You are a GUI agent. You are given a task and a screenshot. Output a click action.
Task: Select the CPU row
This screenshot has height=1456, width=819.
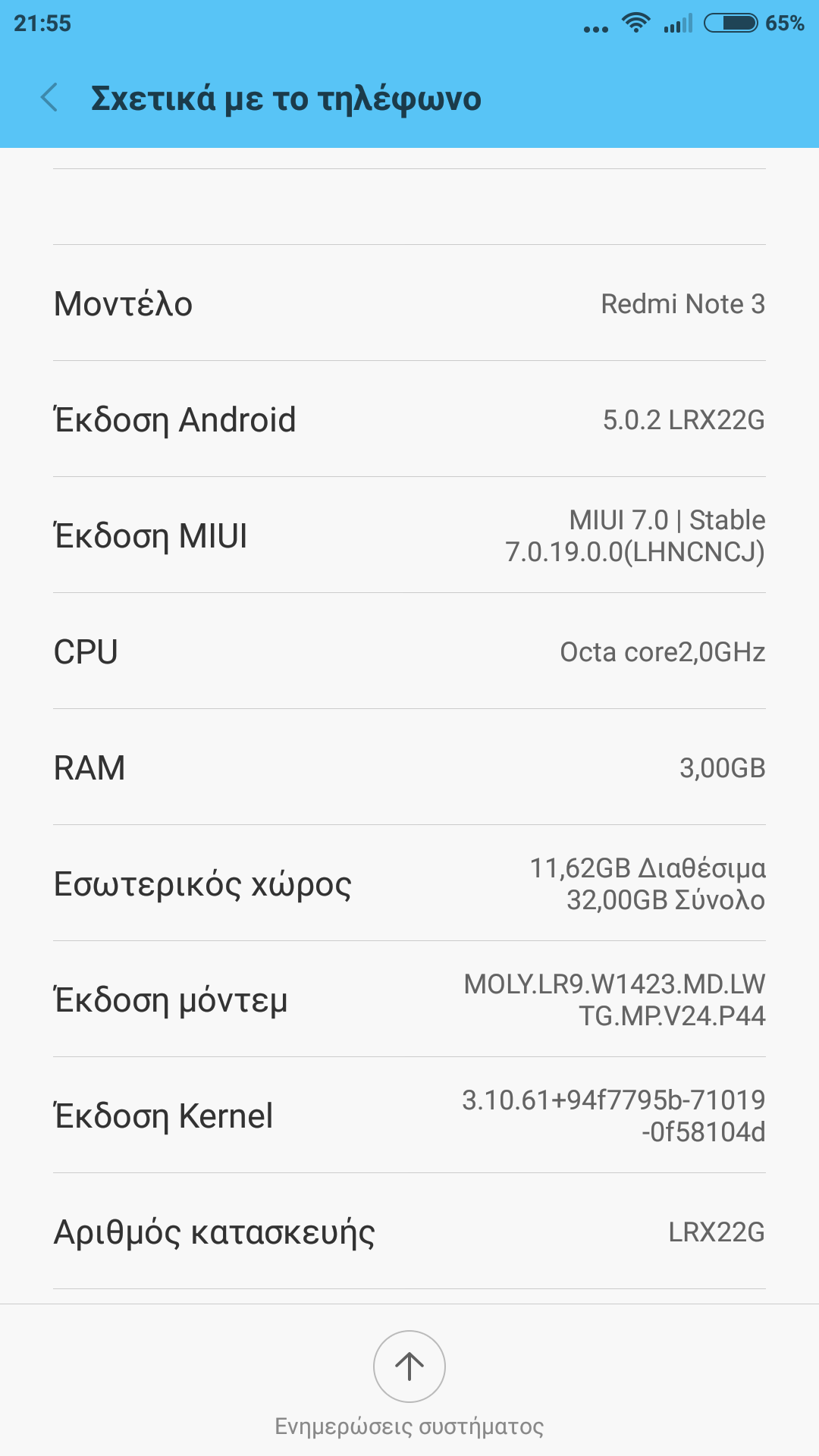coord(409,651)
